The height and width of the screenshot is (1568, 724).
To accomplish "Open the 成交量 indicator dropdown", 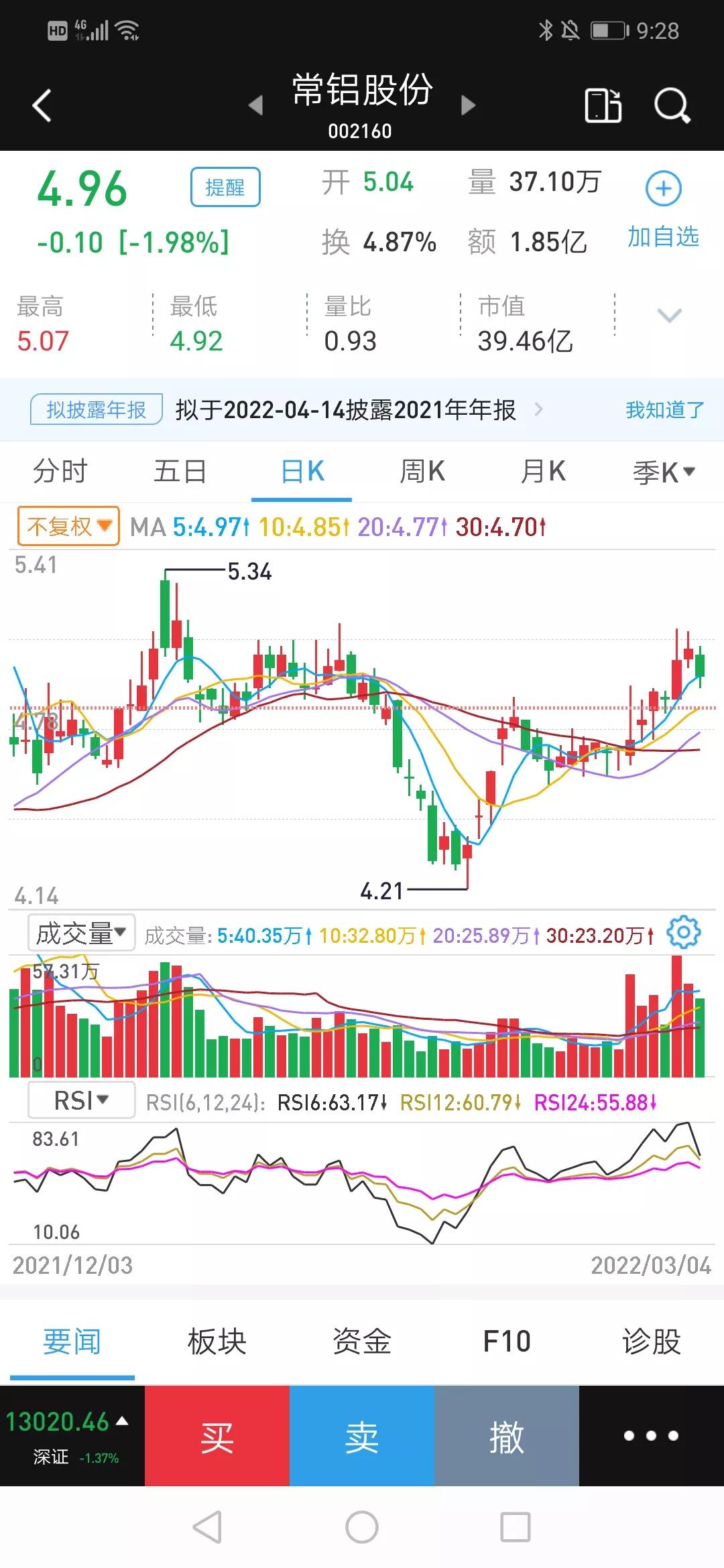I will [x=81, y=933].
